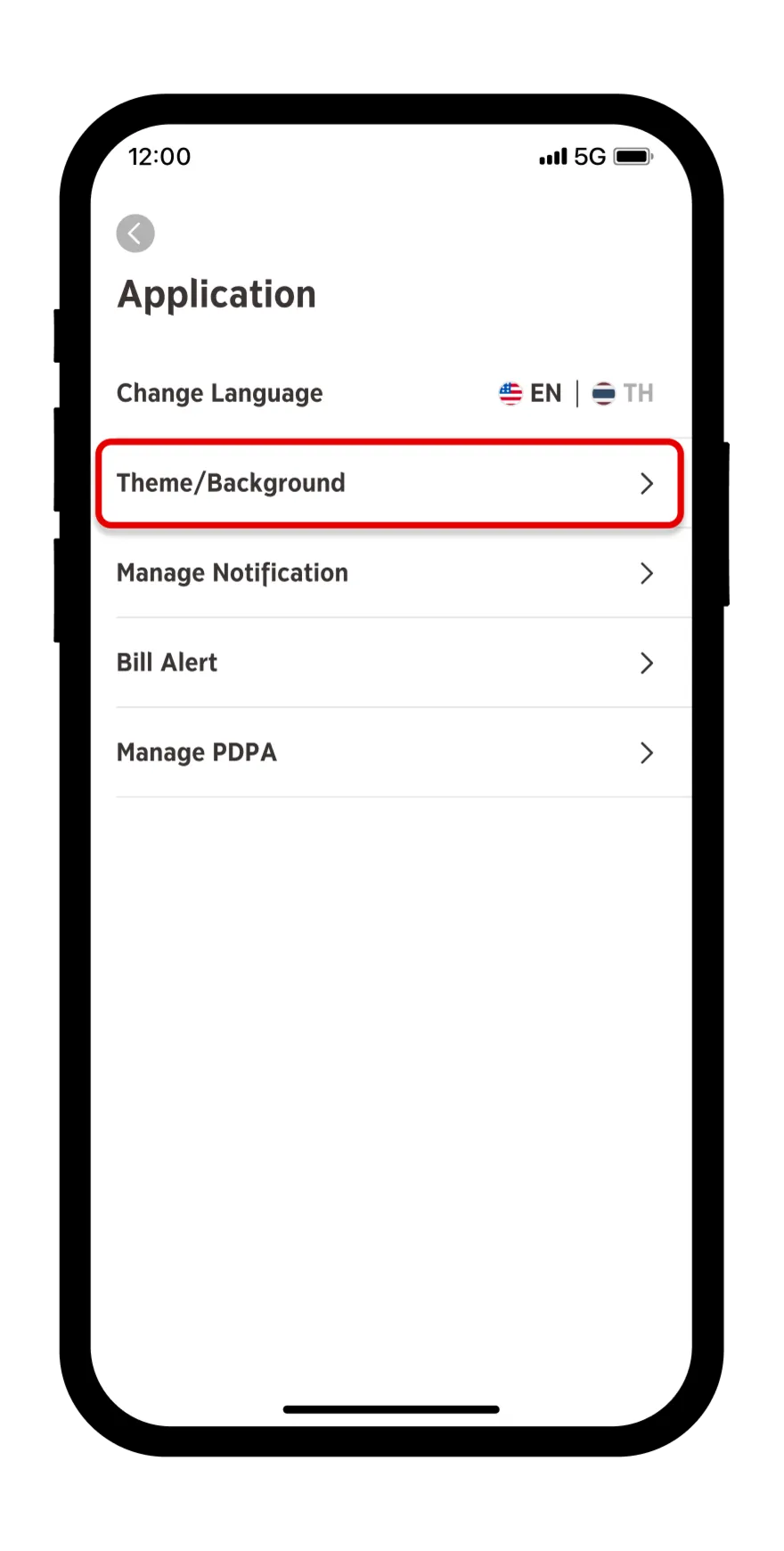Viewport: 784px width, 1551px height.
Task: Open Theme/Background settings
Action: [389, 483]
